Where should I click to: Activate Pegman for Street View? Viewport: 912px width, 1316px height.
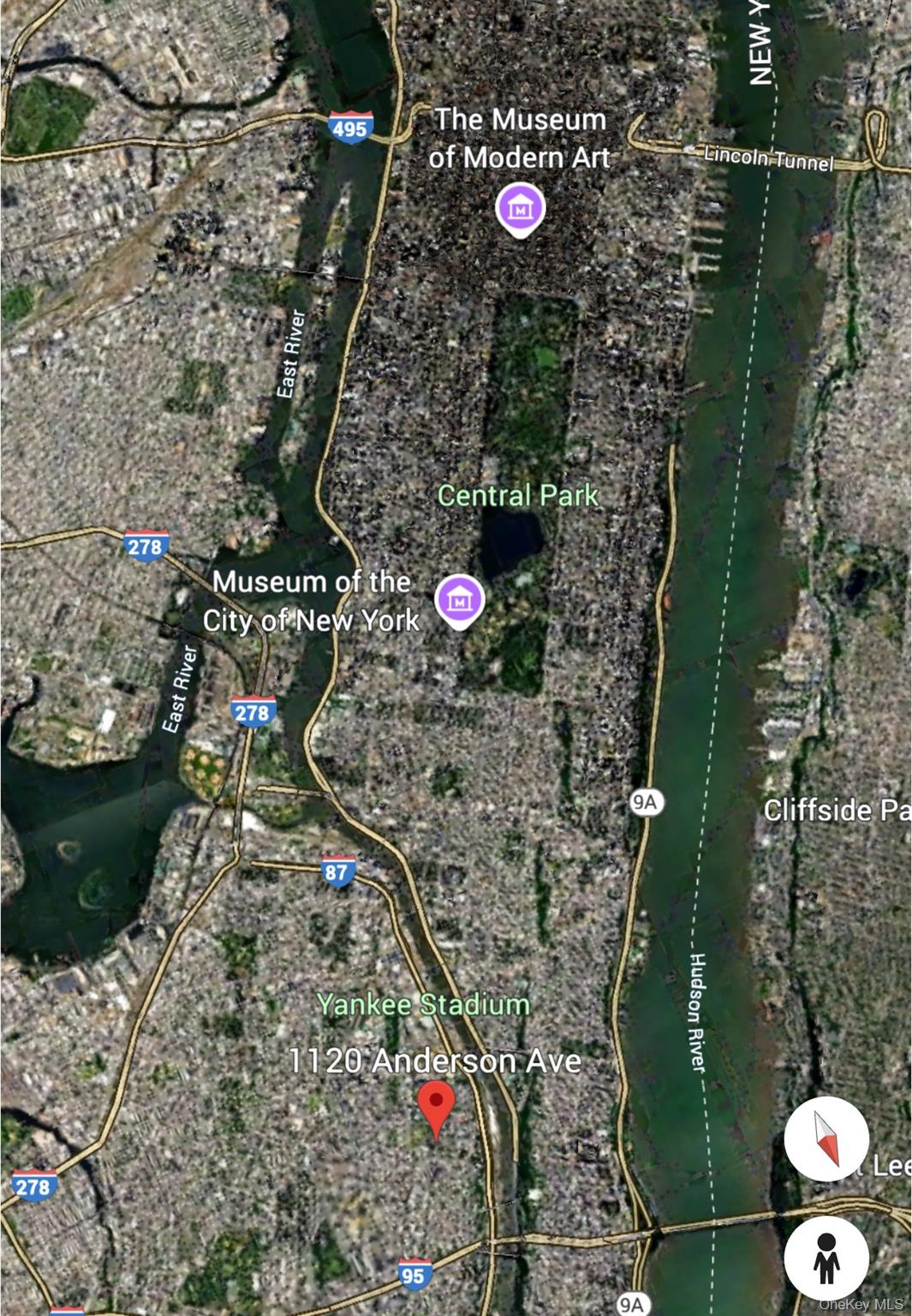[827, 1257]
